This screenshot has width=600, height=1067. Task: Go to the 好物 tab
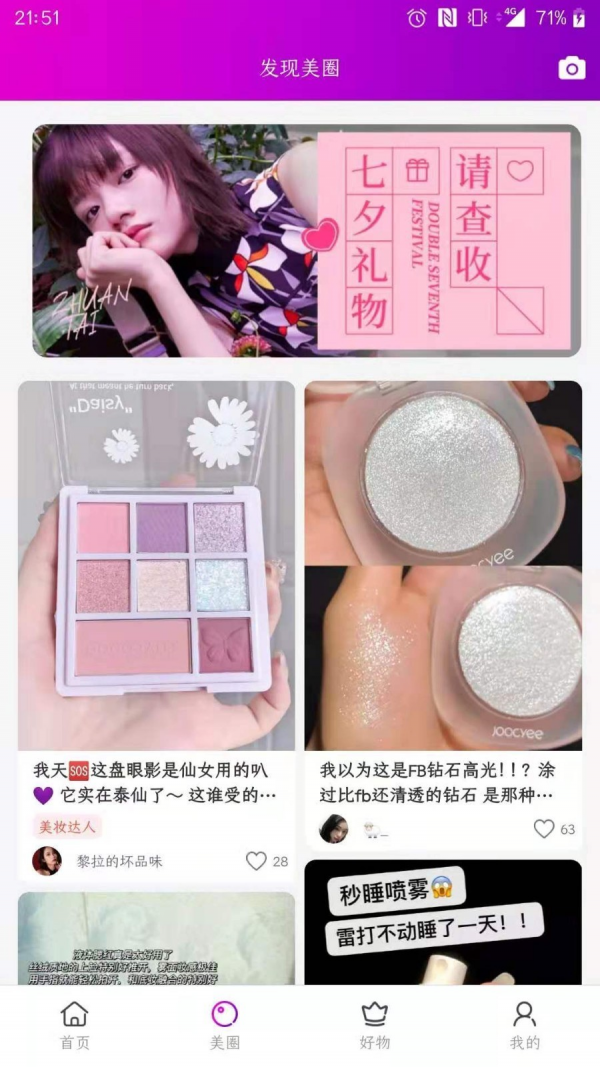point(375,1025)
